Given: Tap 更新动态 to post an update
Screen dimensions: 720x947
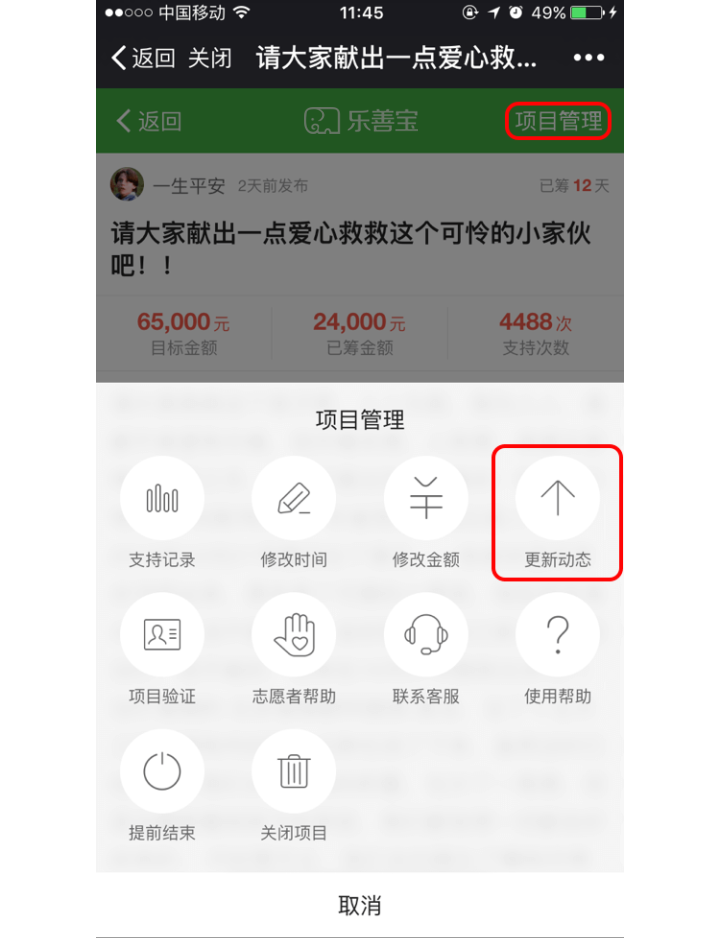Looking at the screenshot, I should click(x=557, y=499).
